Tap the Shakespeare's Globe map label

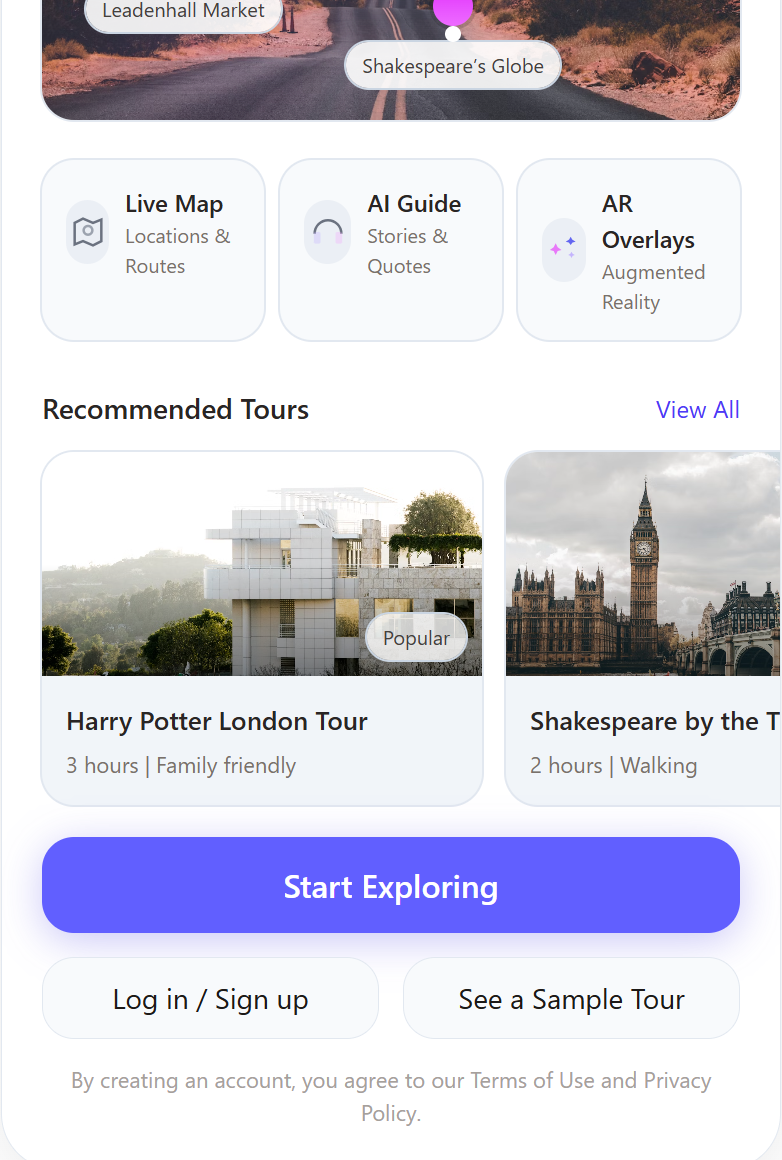pyautogui.click(x=452, y=67)
